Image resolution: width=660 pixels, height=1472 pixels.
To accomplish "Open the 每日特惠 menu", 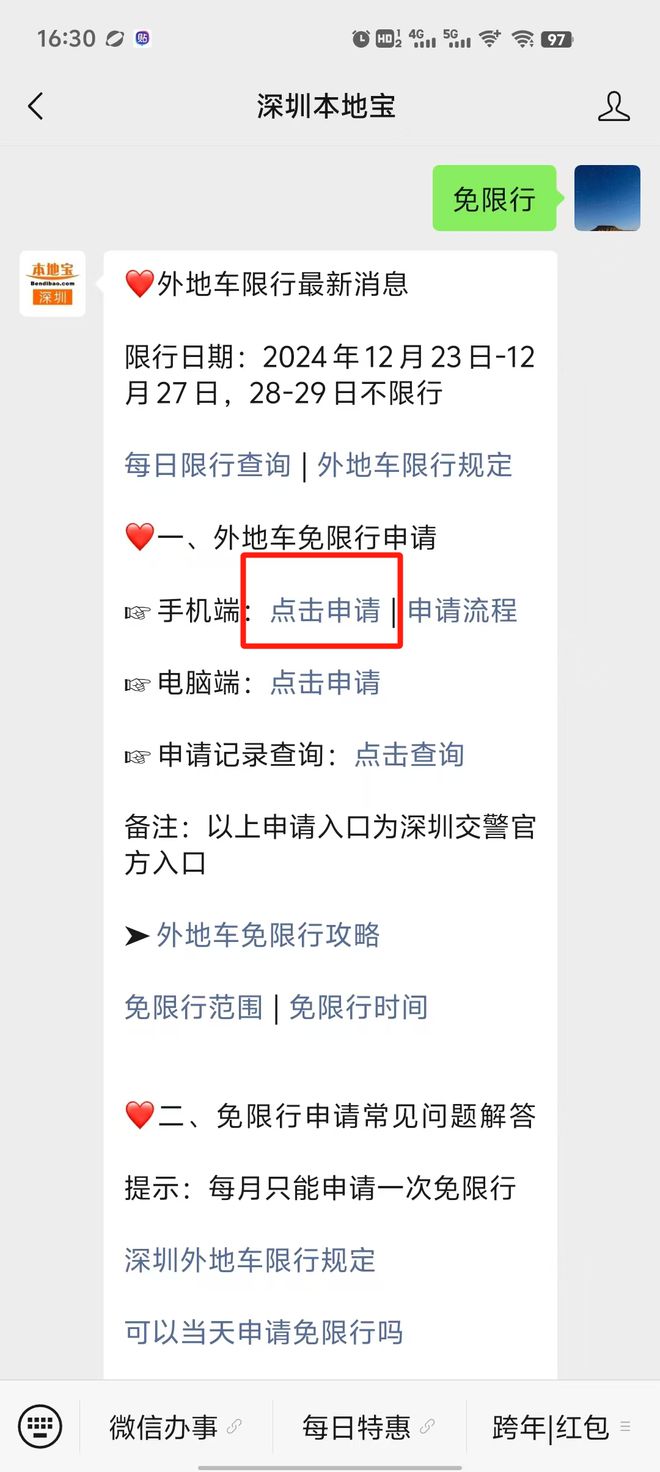I will [x=369, y=1427].
